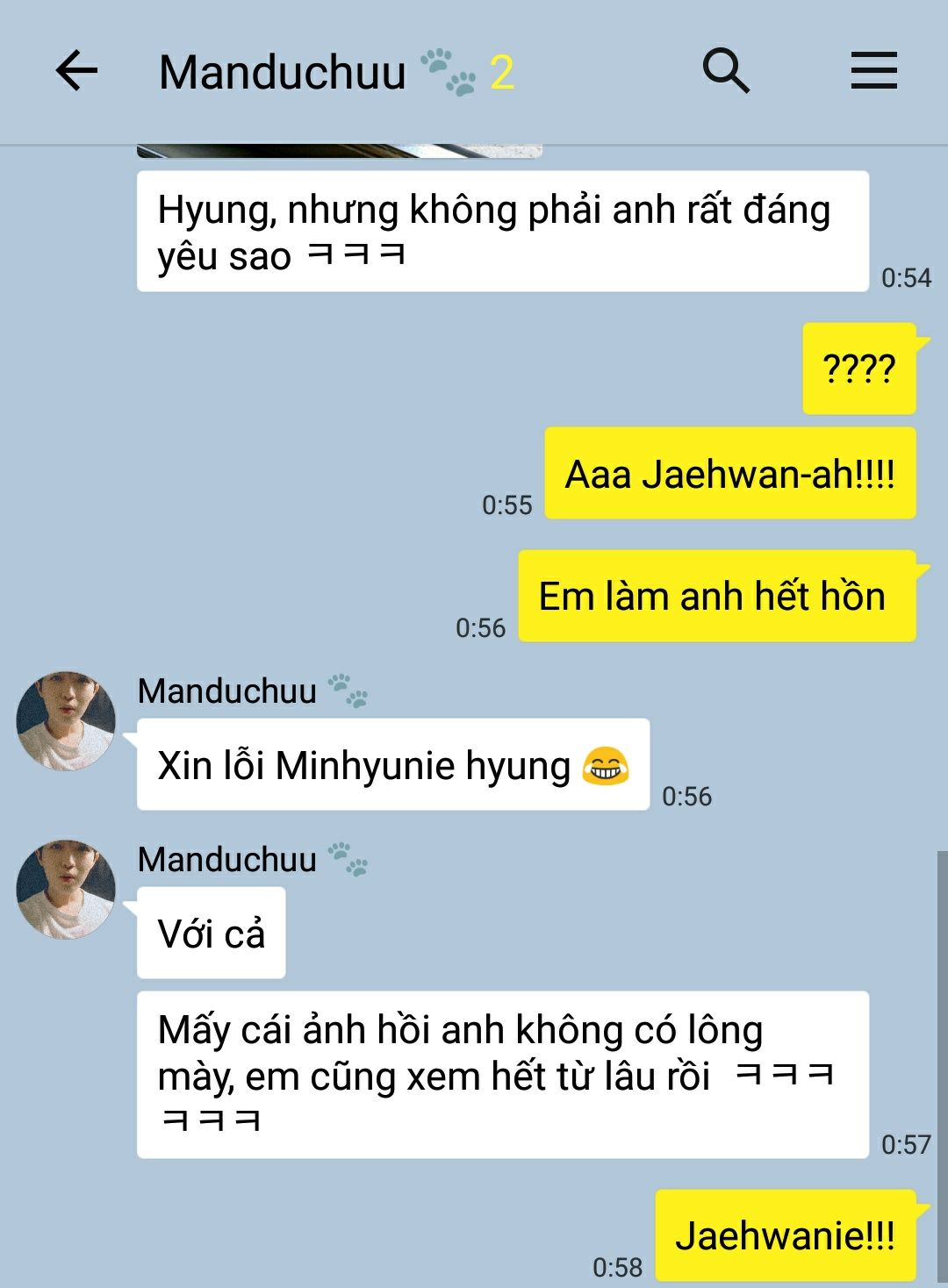Image resolution: width=948 pixels, height=1288 pixels.
Task: Go back to the chat list
Action: click(76, 71)
